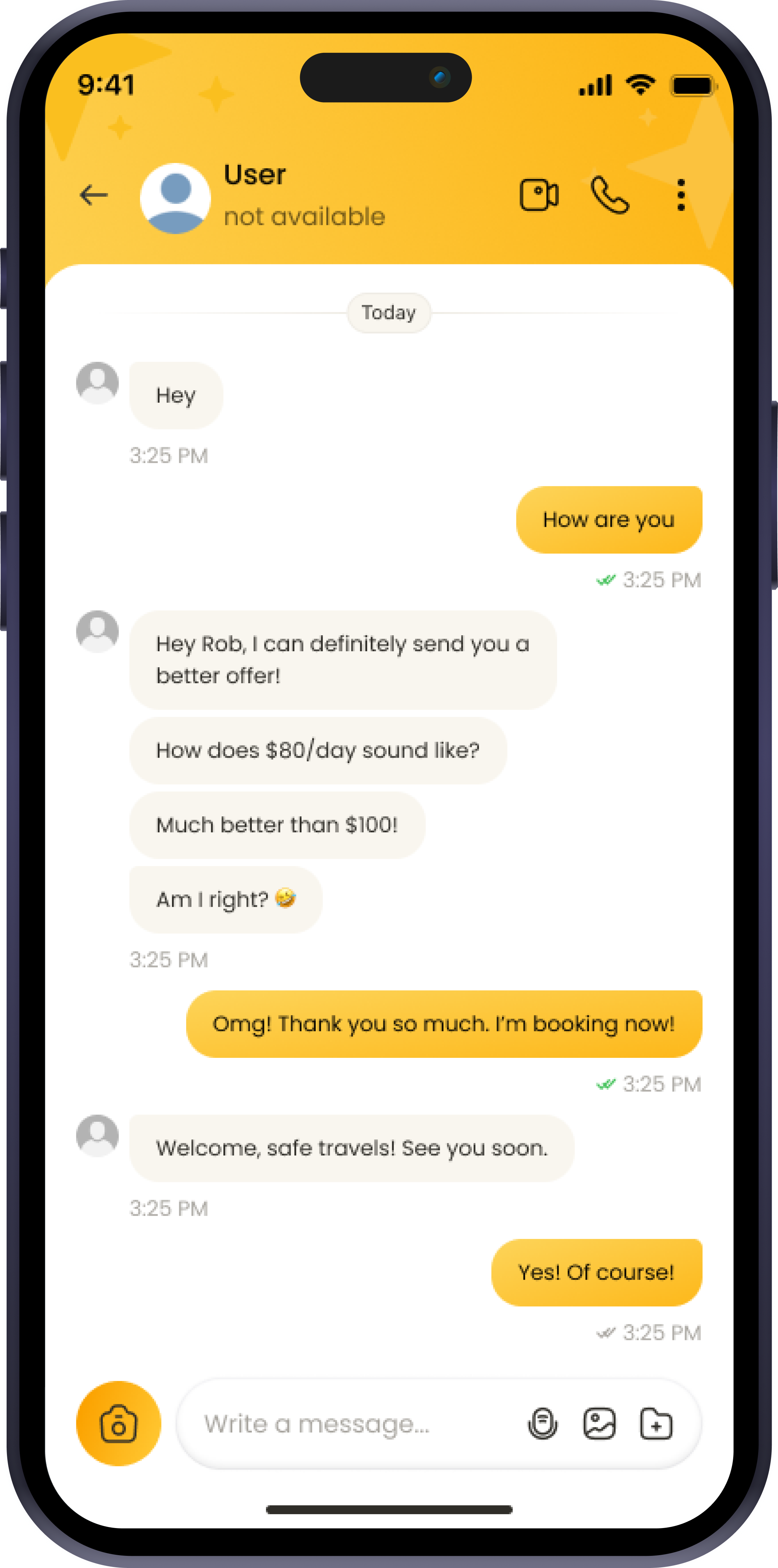
Task: Attach a photo using the image icon
Action: click(599, 1423)
